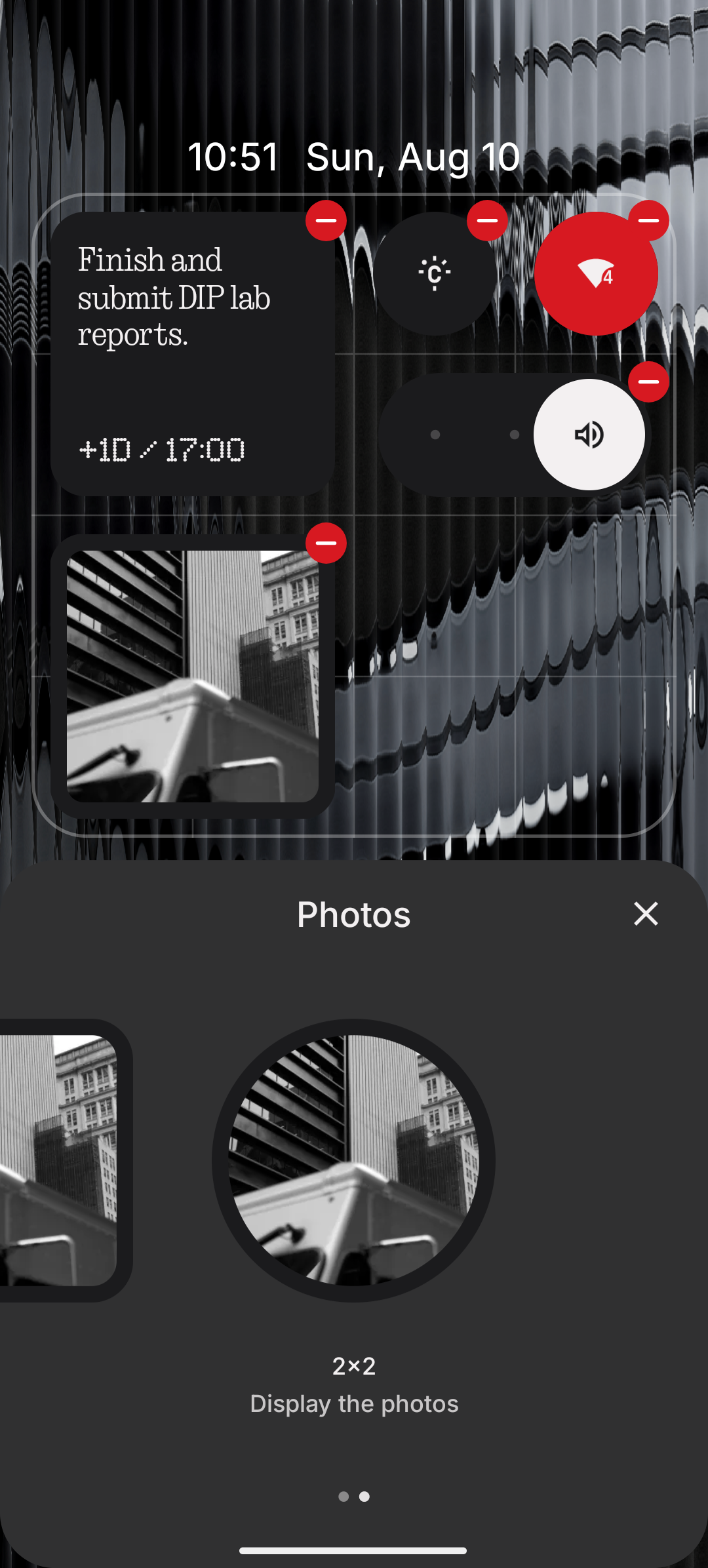Tap the sound volume mode button
708x1568 pixels.
point(589,435)
